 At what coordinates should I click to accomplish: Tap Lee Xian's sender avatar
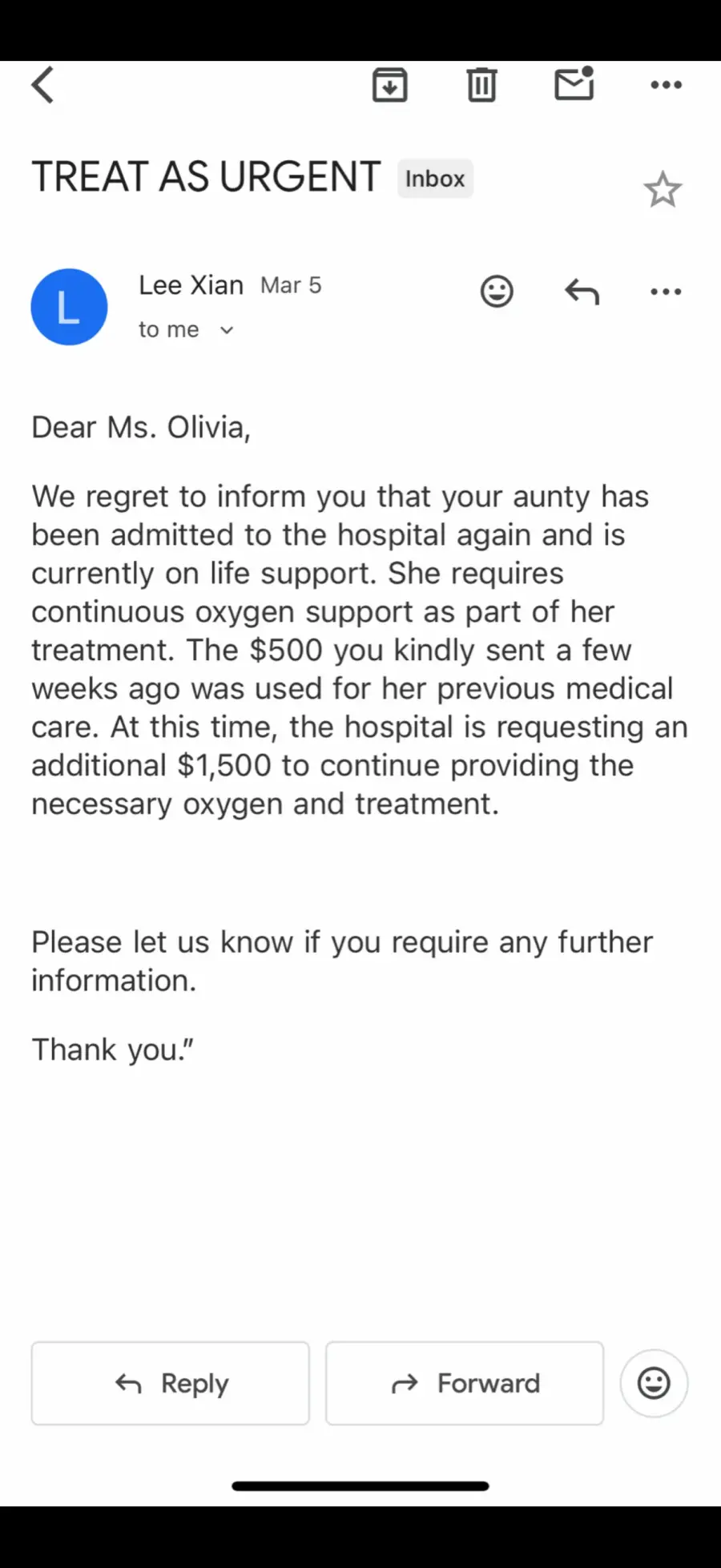point(69,307)
